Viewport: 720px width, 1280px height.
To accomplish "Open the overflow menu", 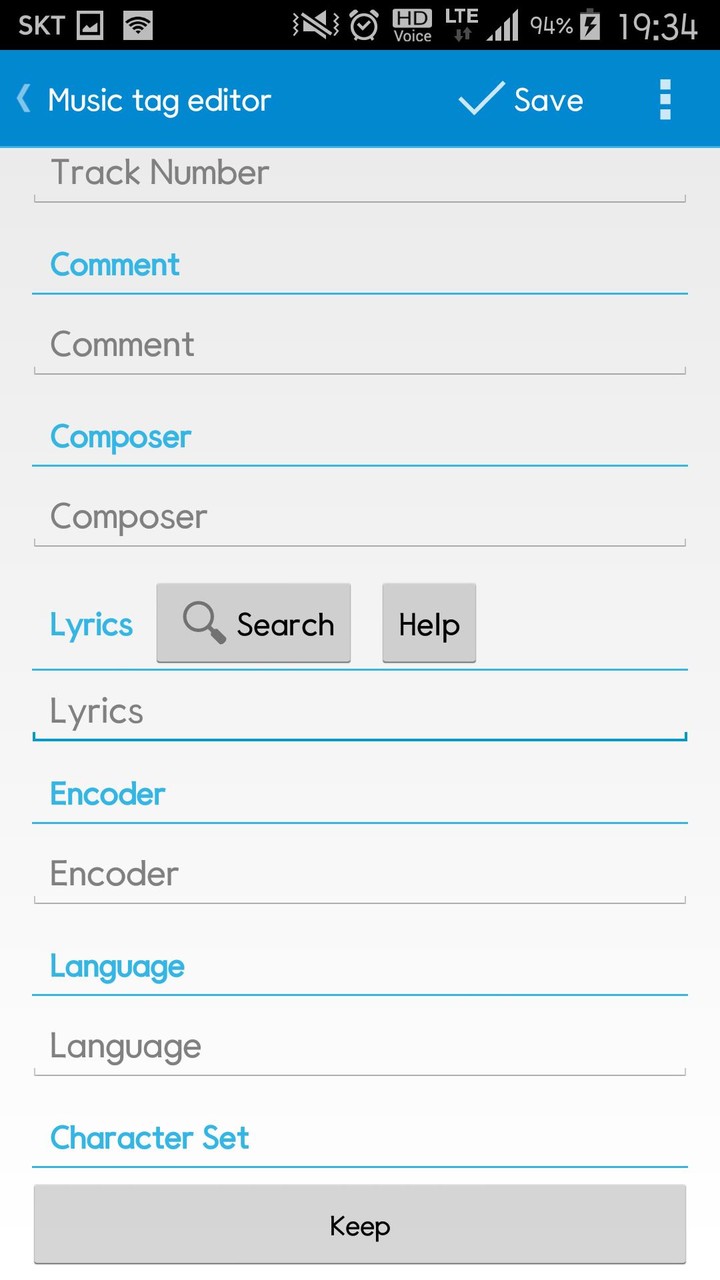I will (665, 100).
